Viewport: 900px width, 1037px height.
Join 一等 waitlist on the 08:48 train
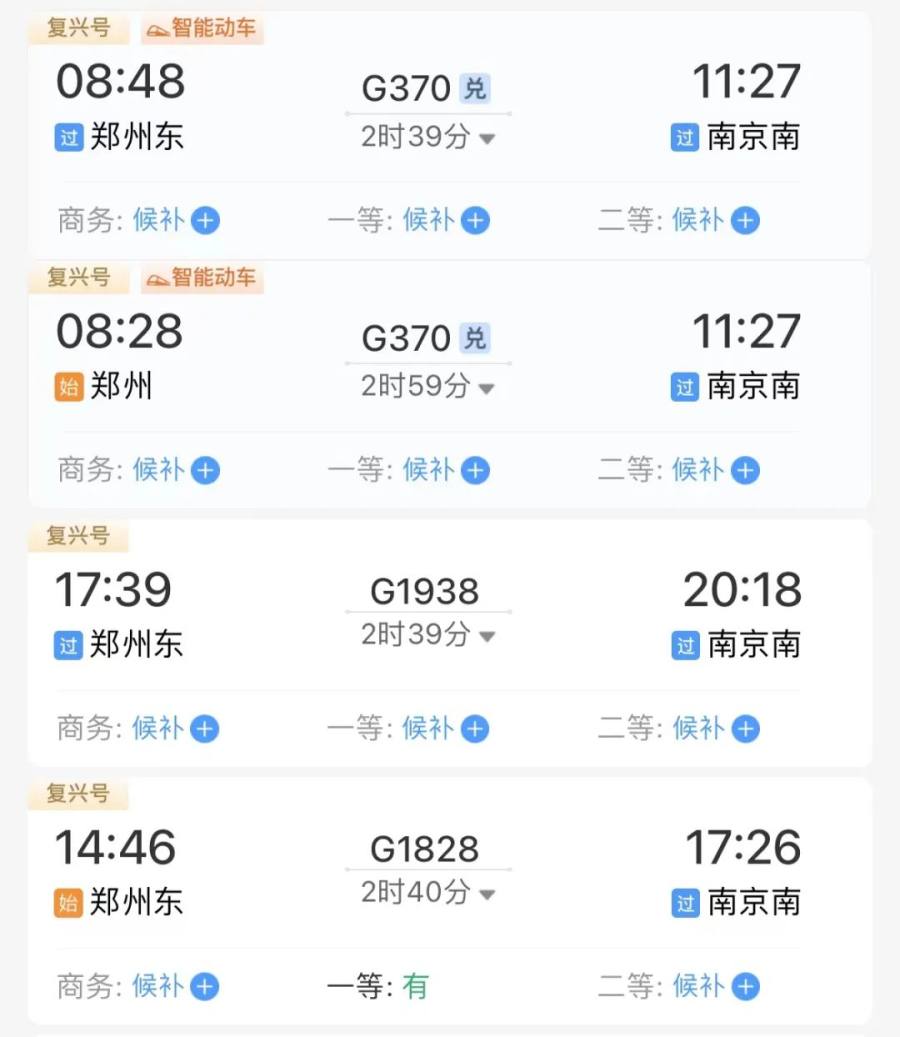click(x=475, y=220)
